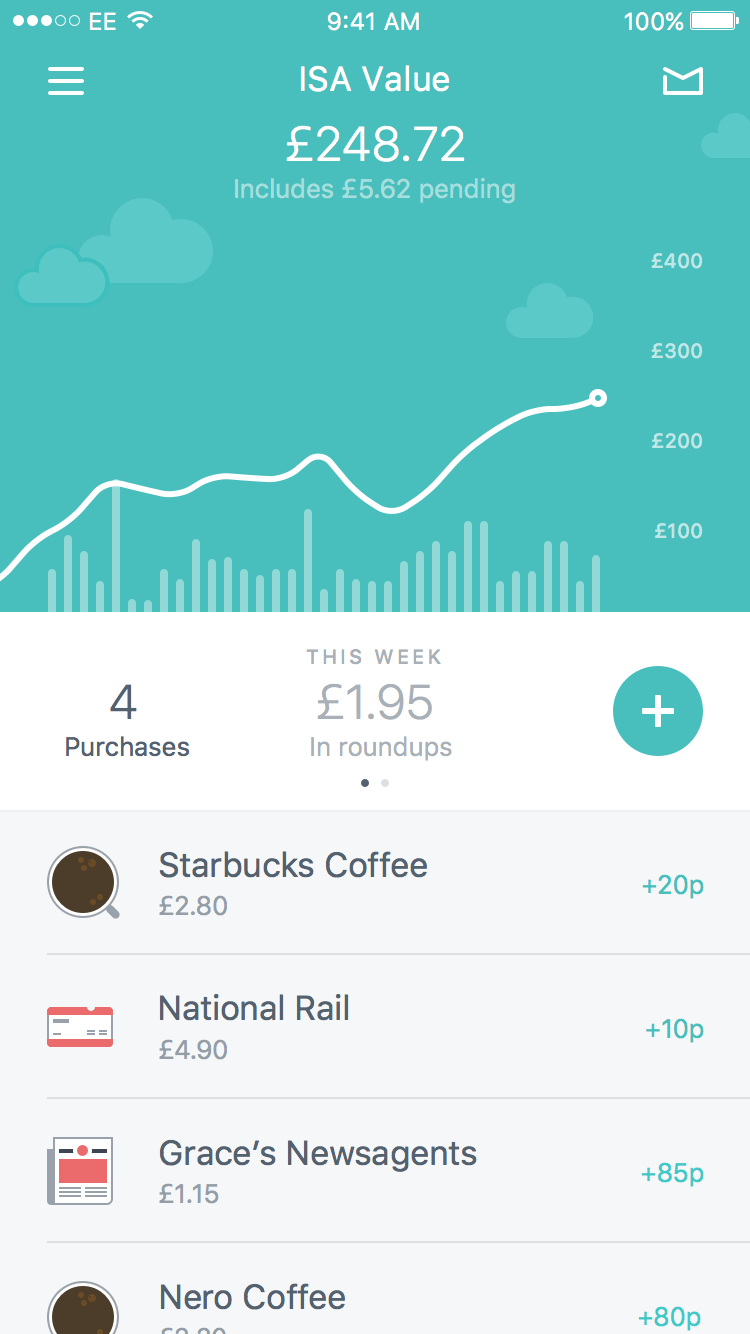Tap the page indicator dots under roundups

pyautogui.click(x=375, y=783)
